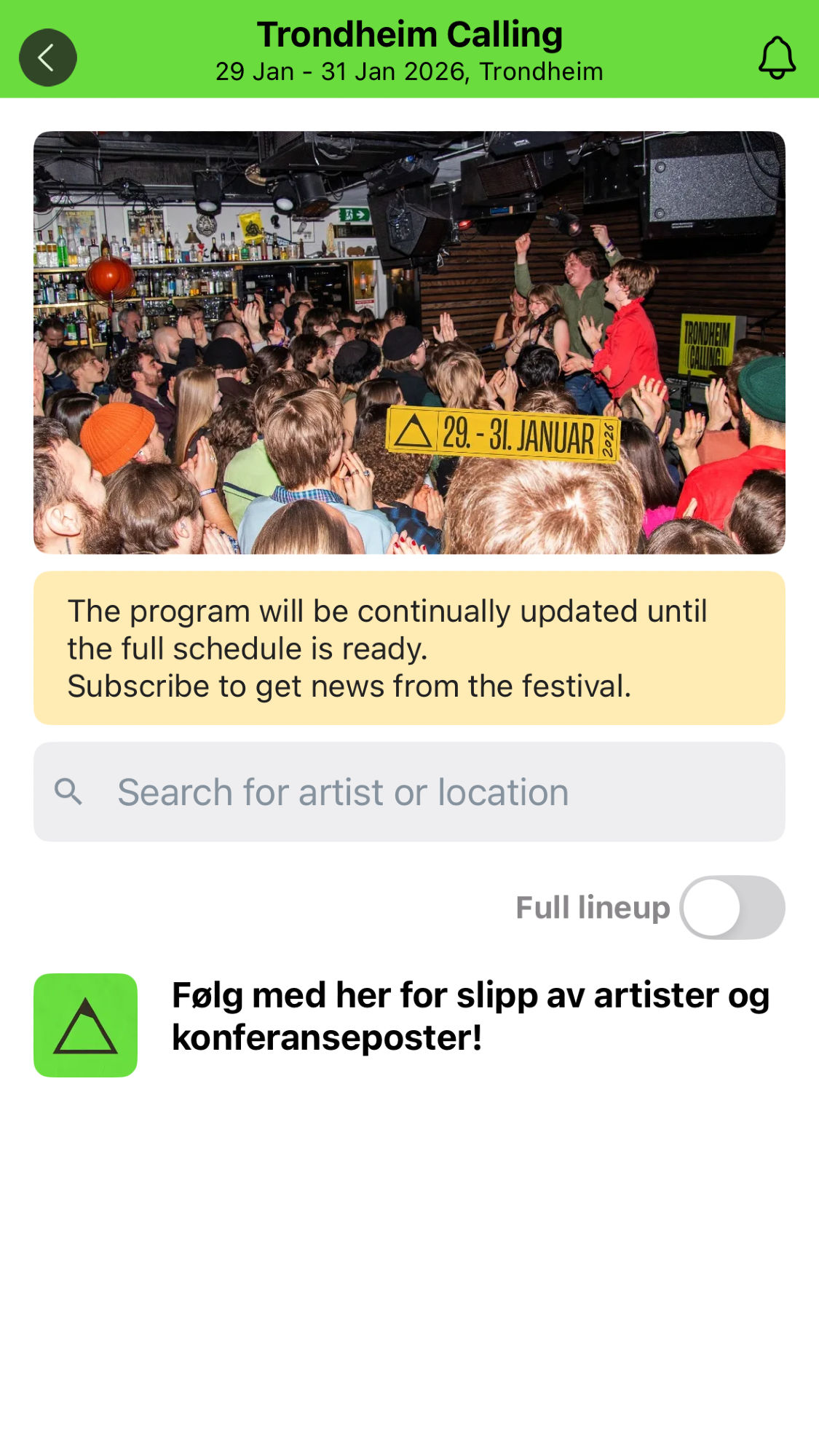Open the notifications bell

coord(777,58)
